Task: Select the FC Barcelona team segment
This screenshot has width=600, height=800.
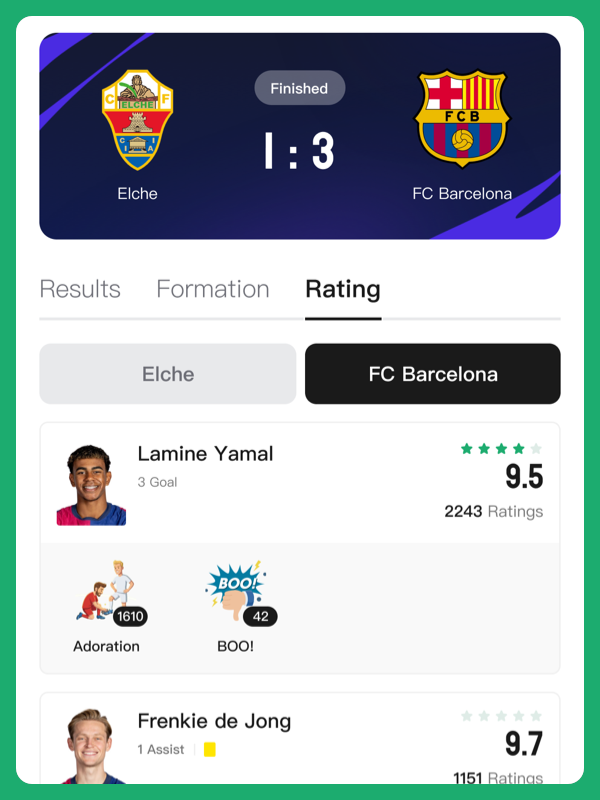Action: [x=433, y=374]
